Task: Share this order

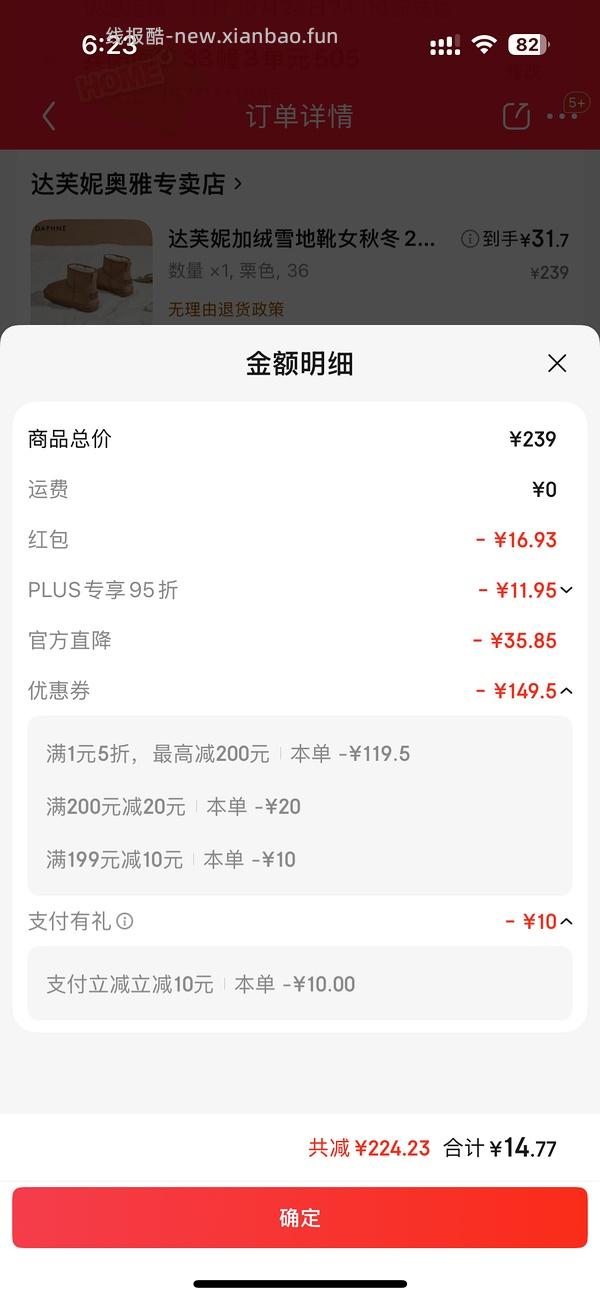Action: pyautogui.click(x=516, y=116)
